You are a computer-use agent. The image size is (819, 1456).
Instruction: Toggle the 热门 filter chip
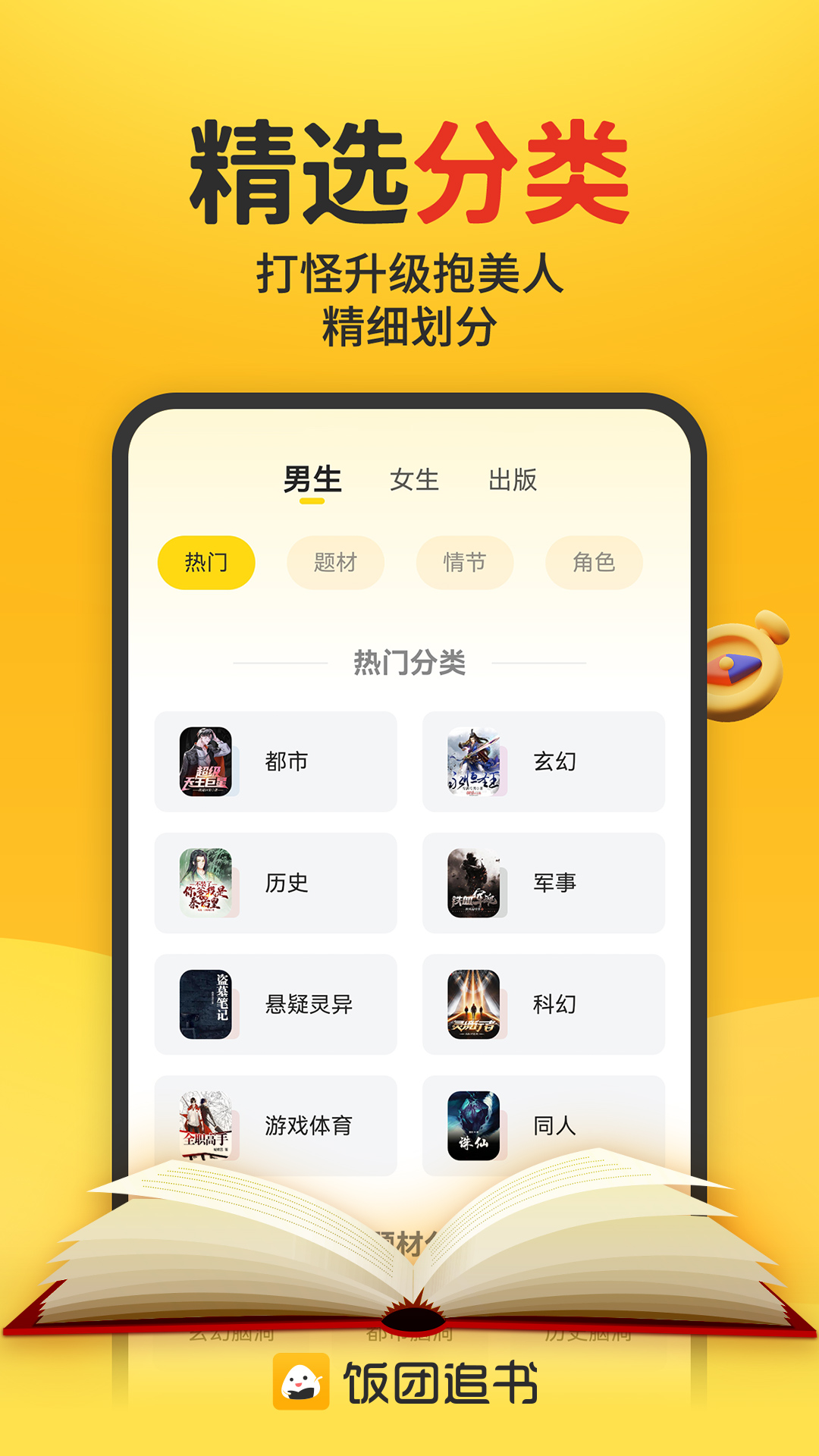[206, 562]
